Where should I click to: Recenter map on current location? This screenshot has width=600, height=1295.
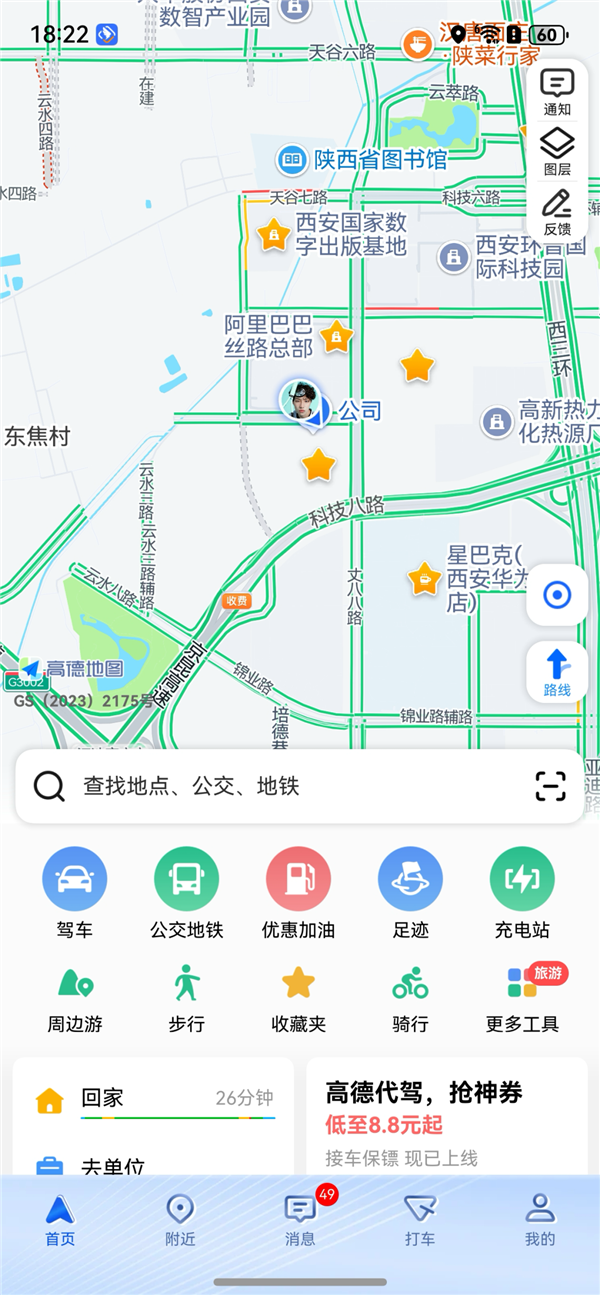point(557,596)
